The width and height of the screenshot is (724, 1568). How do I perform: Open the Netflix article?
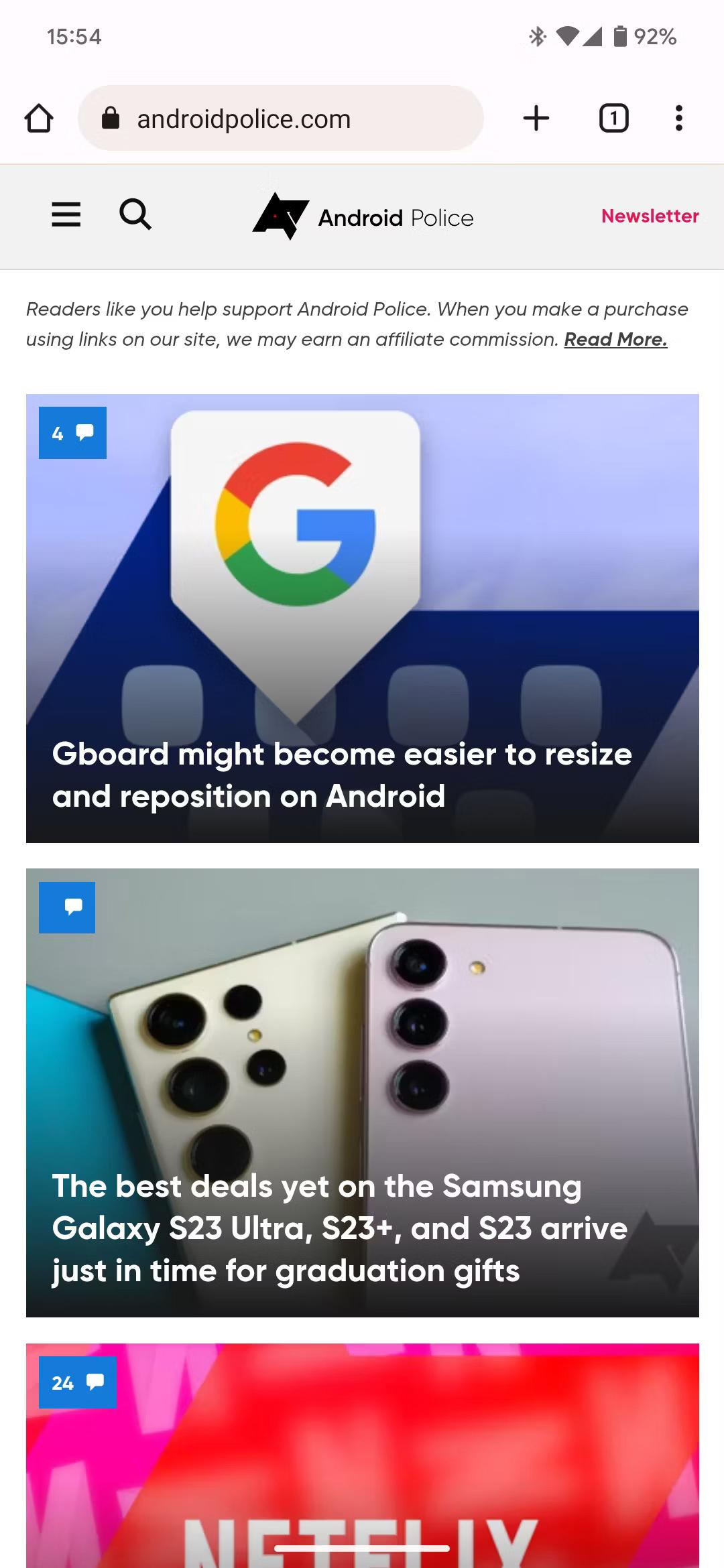coord(363,1455)
